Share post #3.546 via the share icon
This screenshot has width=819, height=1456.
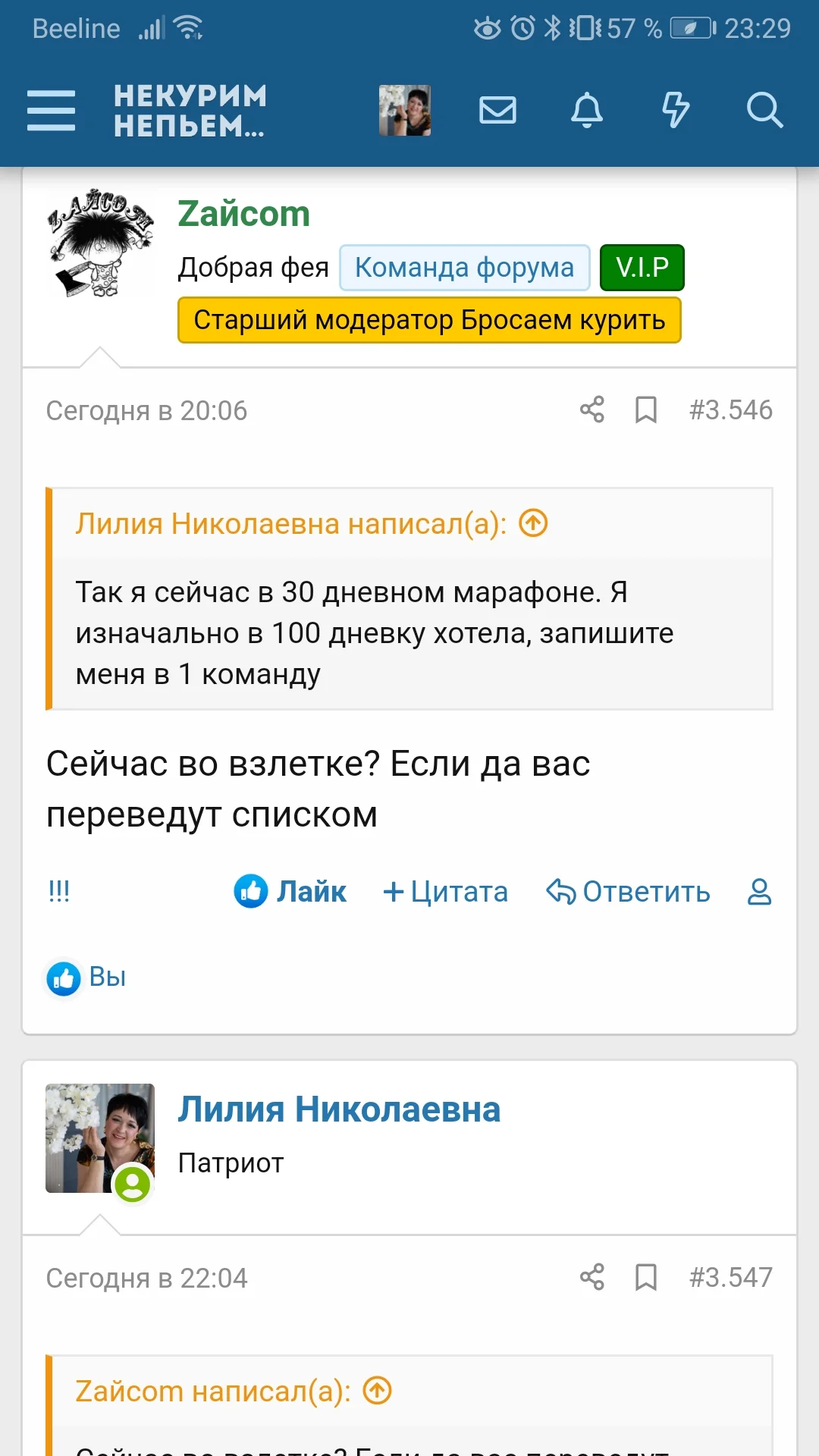pyautogui.click(x=594, y=410)
